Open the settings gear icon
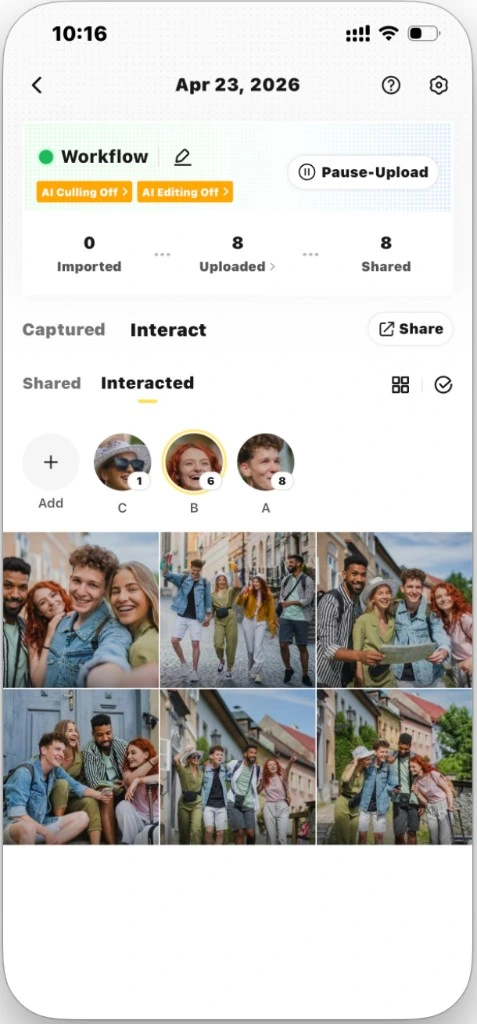Image resolution: width=477 pixels, height=1024 pixels. (x=438, y=85)
